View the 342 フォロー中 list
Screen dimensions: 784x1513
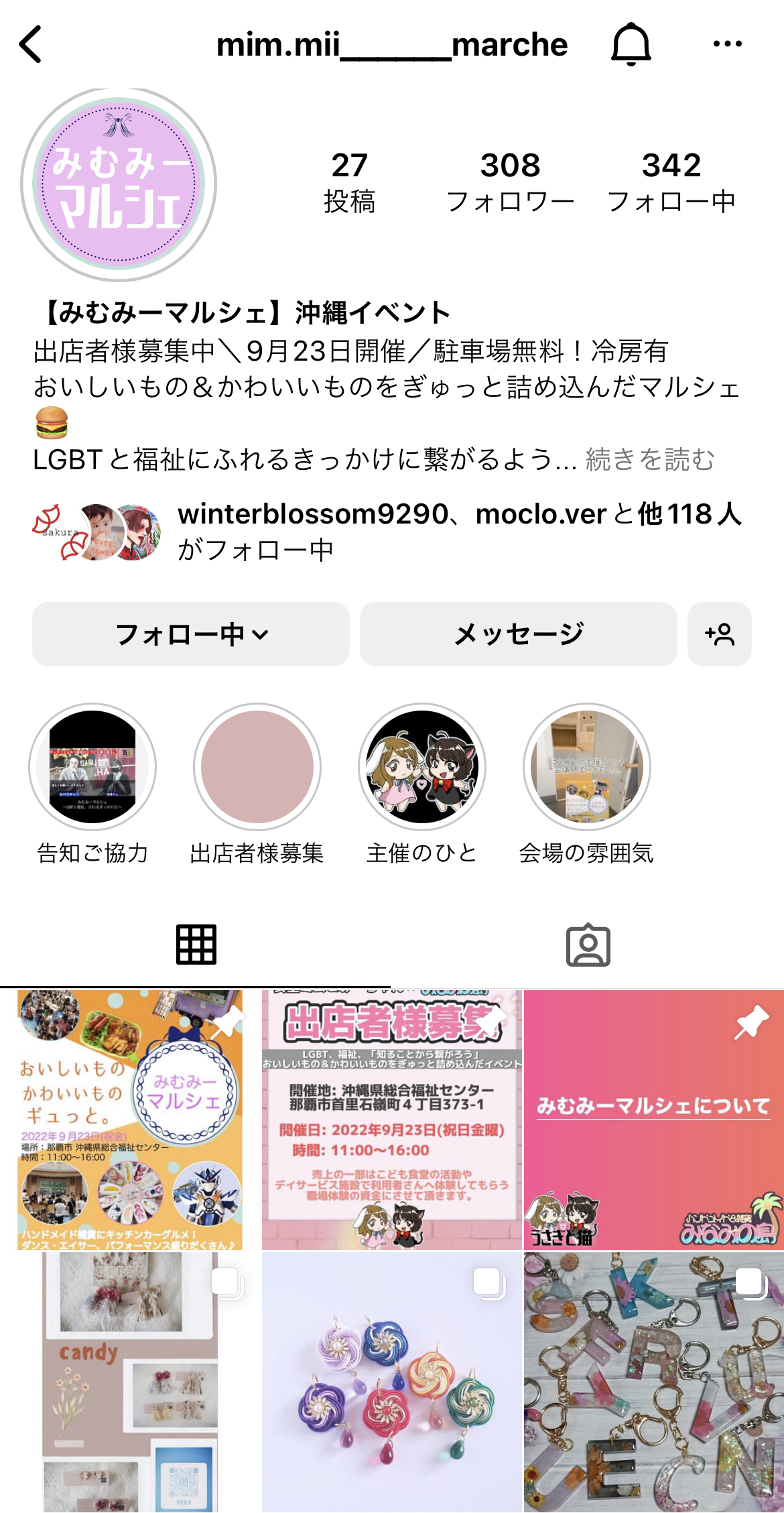click(x=671, y=182)
